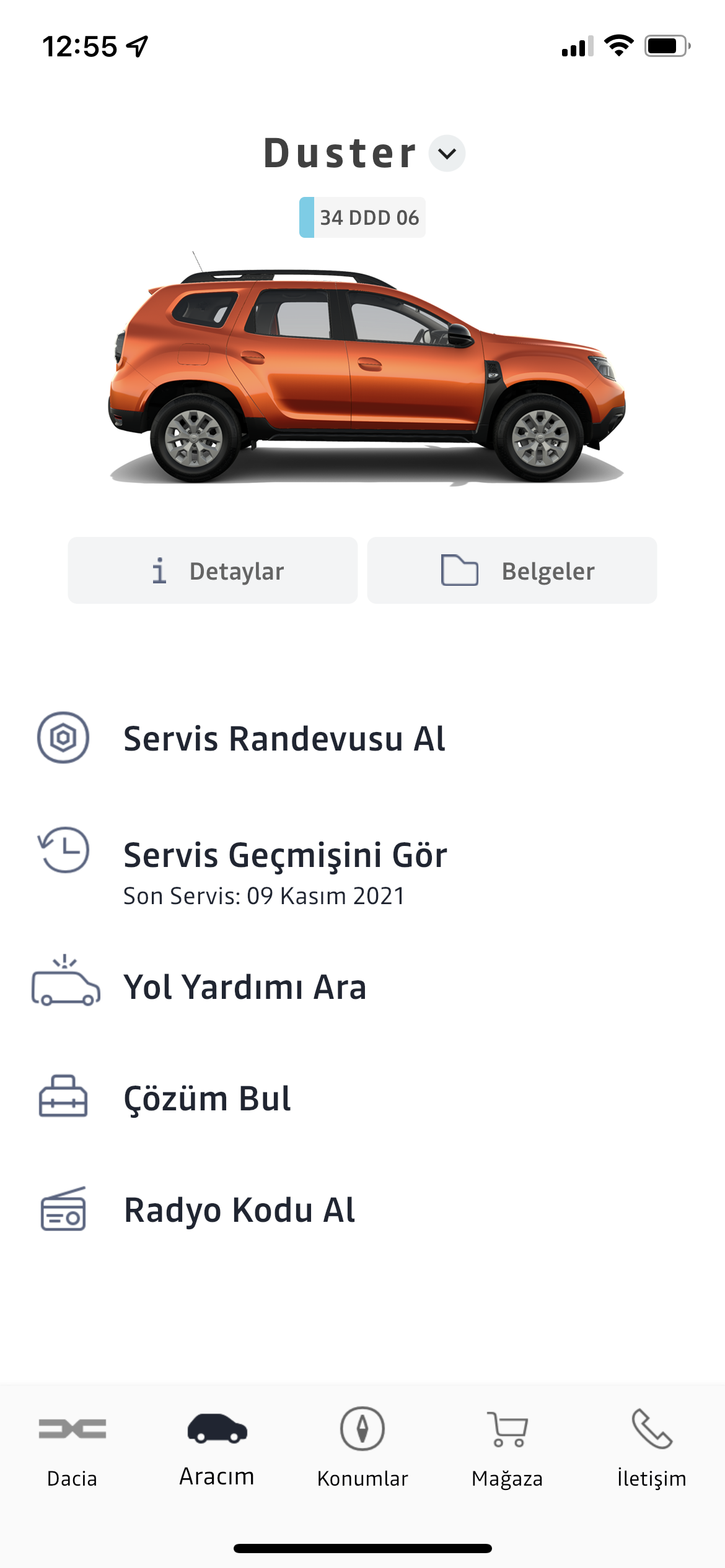This screenshot has width=725, height=1568.
Task: Open Detaylar vehicle details
Action: [213, 570]
